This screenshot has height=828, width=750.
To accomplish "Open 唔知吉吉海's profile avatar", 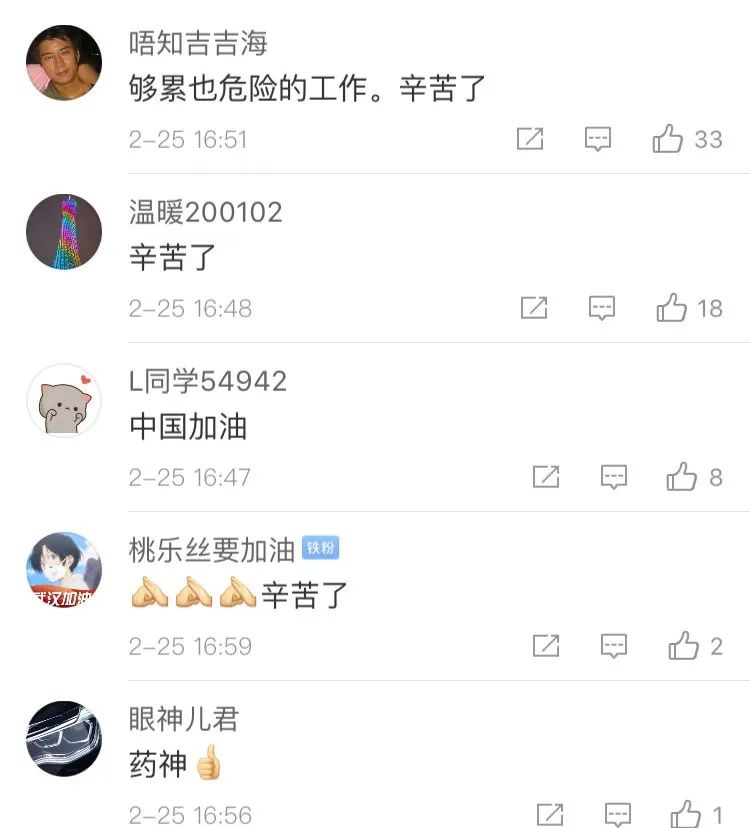I will (x=64, y=63).
